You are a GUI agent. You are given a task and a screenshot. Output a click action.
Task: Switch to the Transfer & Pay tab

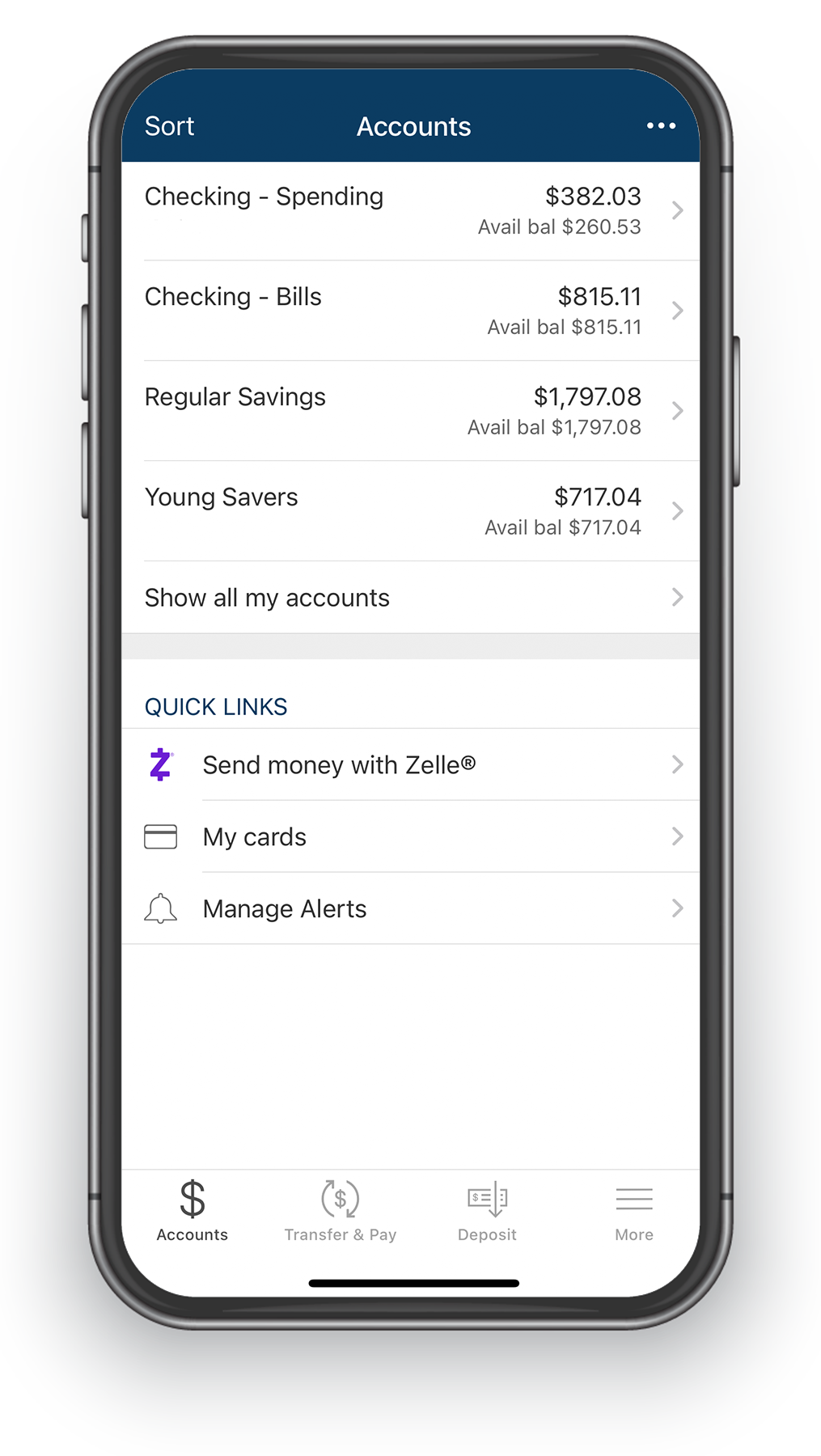tap(341, 1211)
